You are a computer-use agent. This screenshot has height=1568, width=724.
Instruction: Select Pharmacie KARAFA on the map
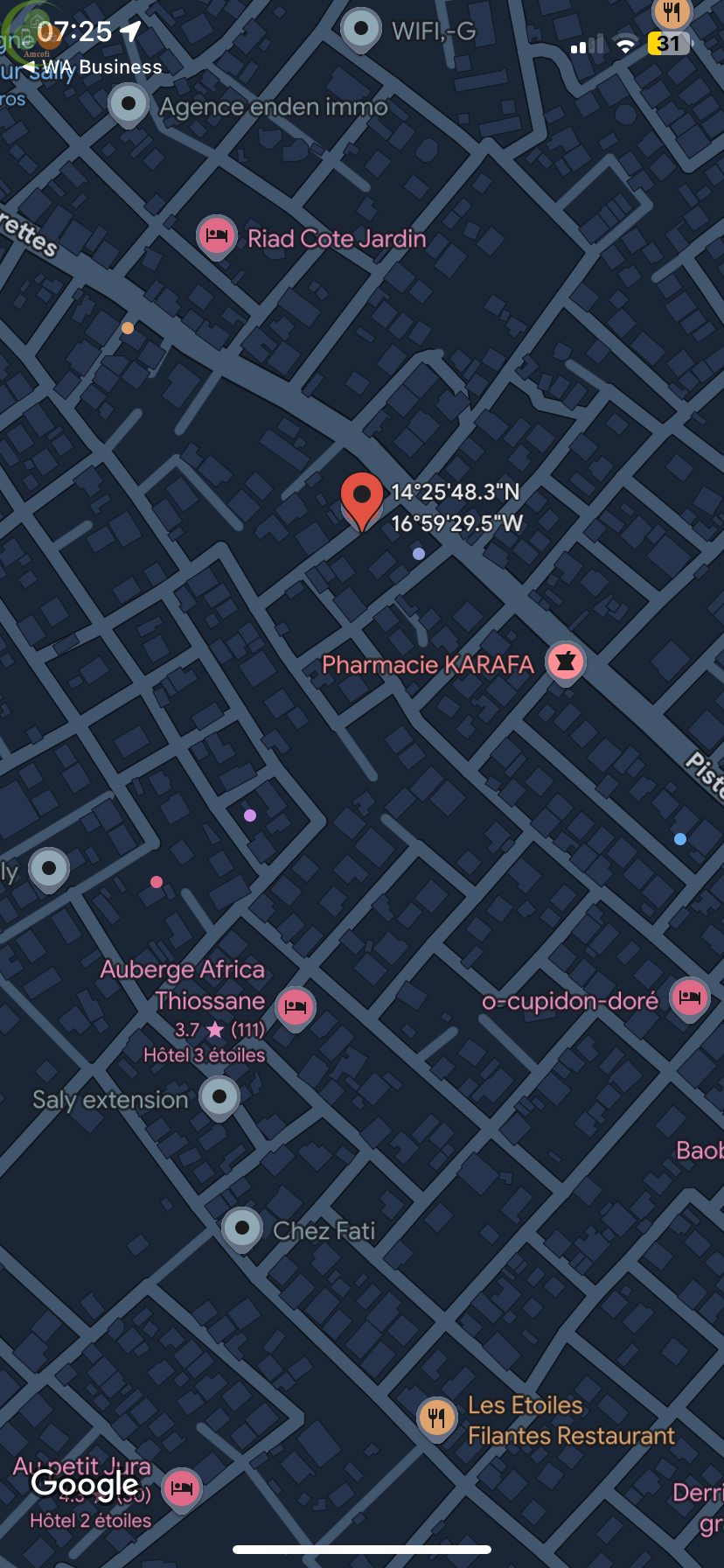click(565, 662)
